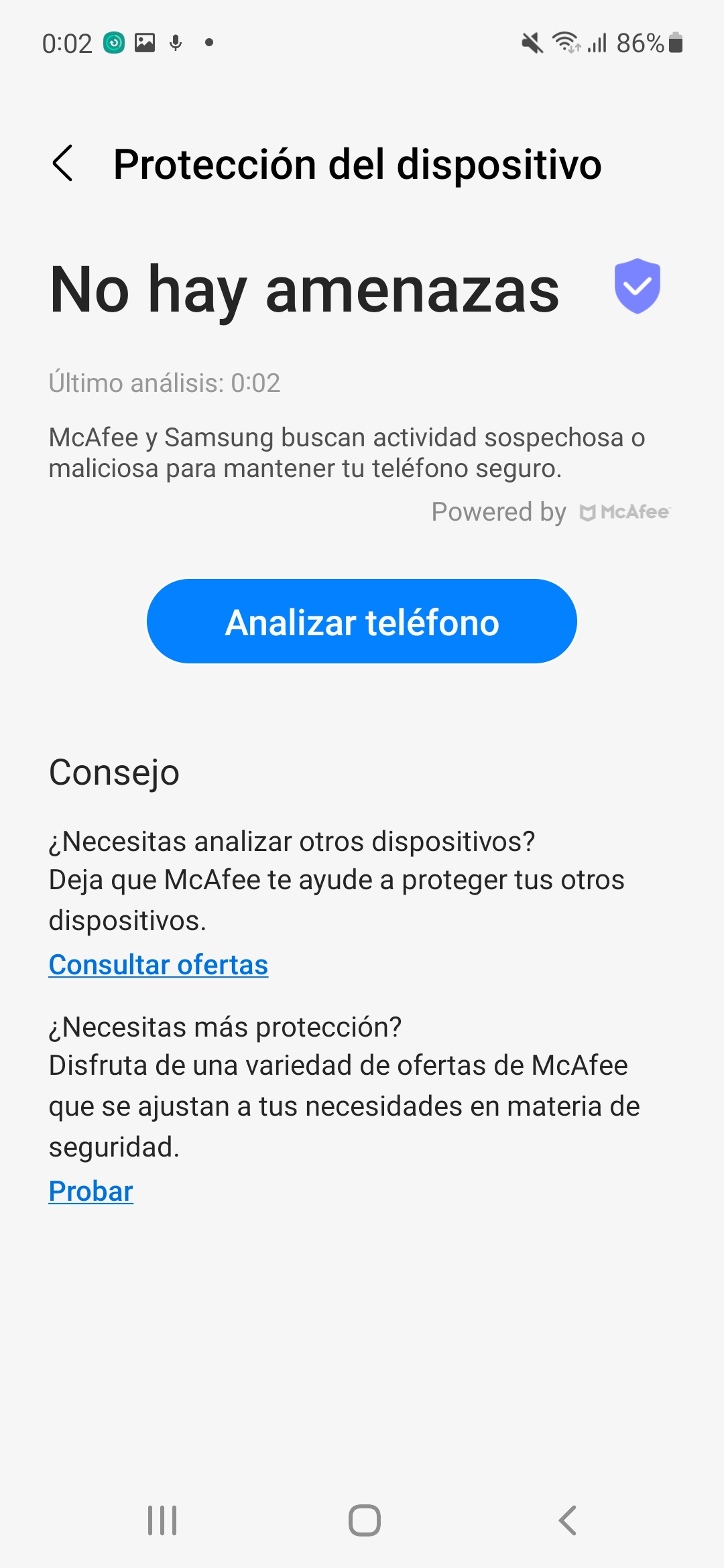
Task: Go to the home screen
Action: pyautogui.click(x=364, y=1520)
